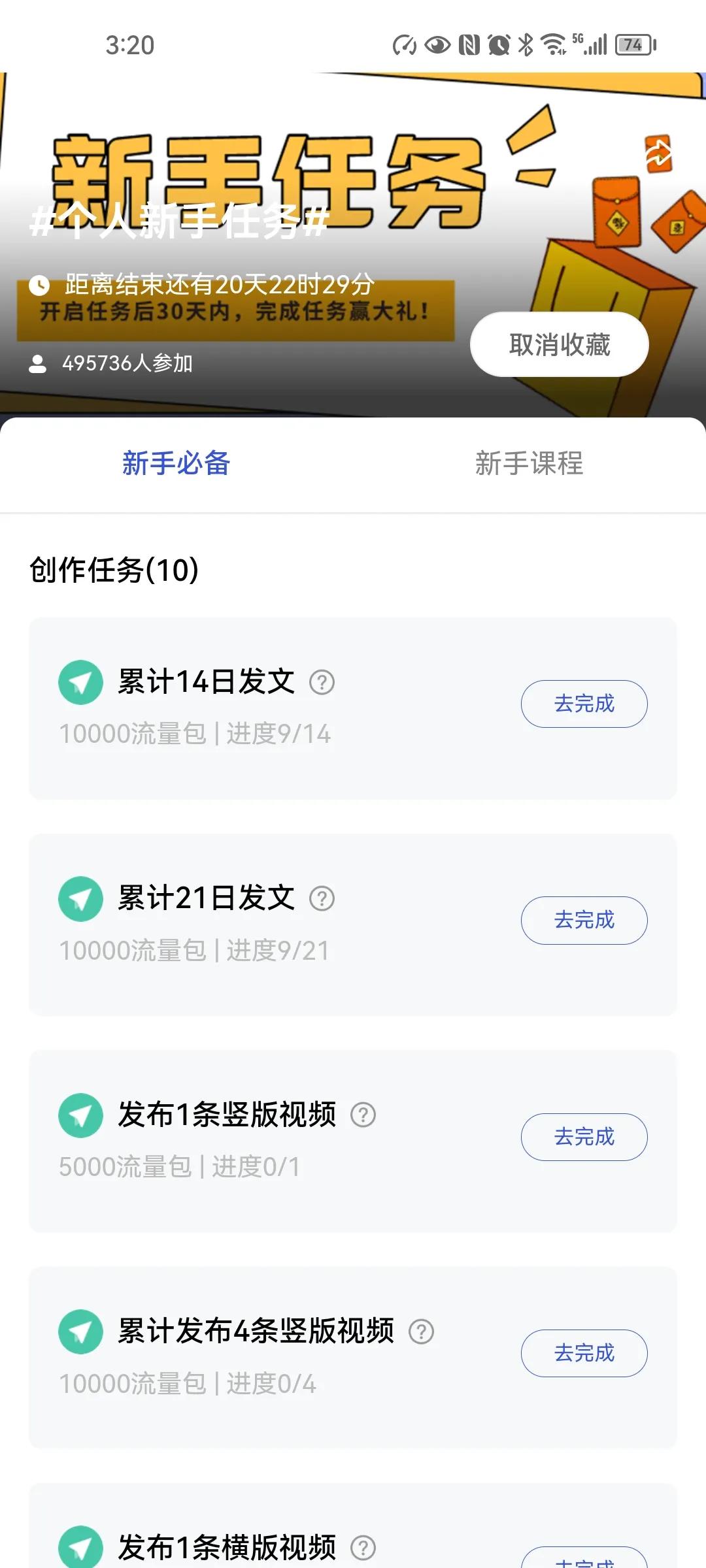Tap 去完成 for 累计21日发文
This screenshot has height=1568, width=706.
(x=583, y=921)
